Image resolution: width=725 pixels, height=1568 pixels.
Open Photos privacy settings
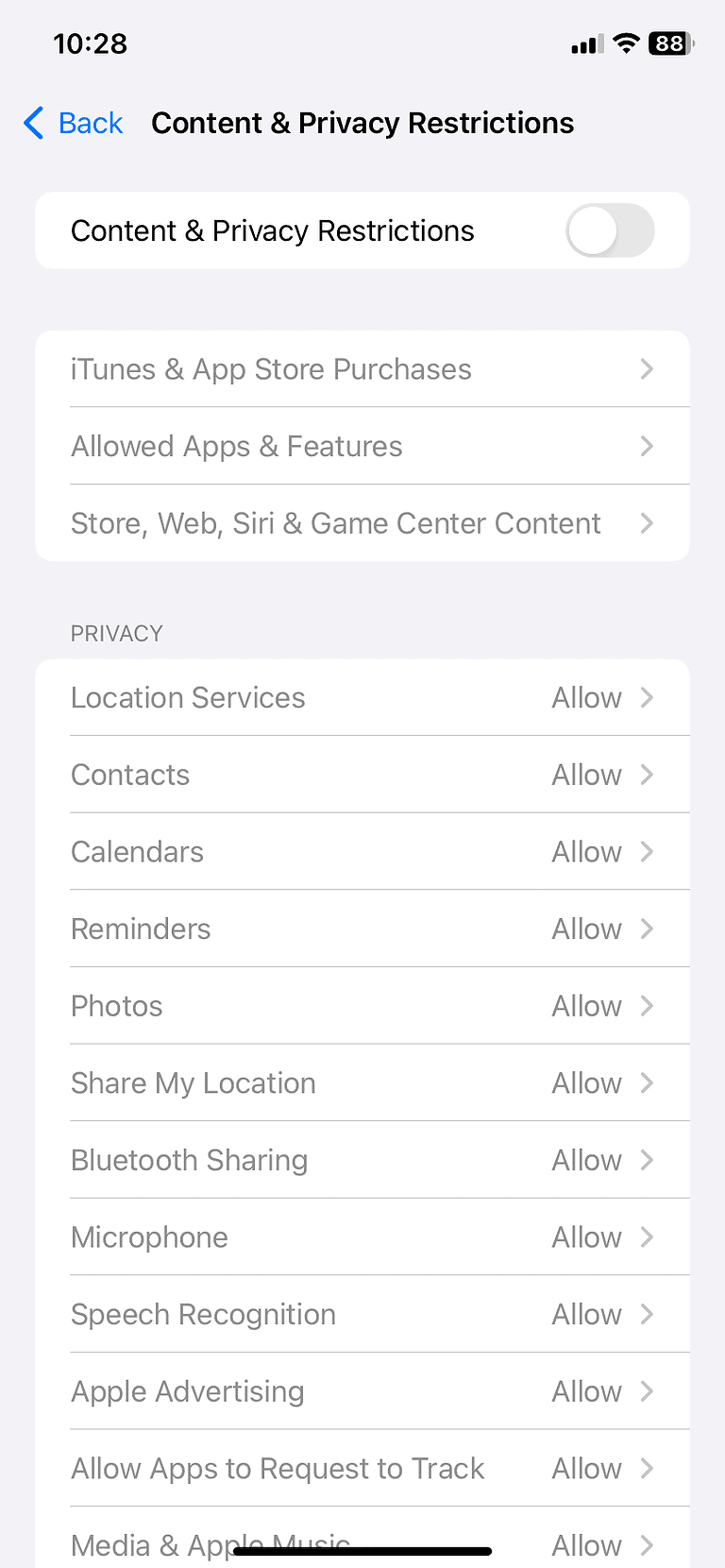click(x=362, y=1005)
